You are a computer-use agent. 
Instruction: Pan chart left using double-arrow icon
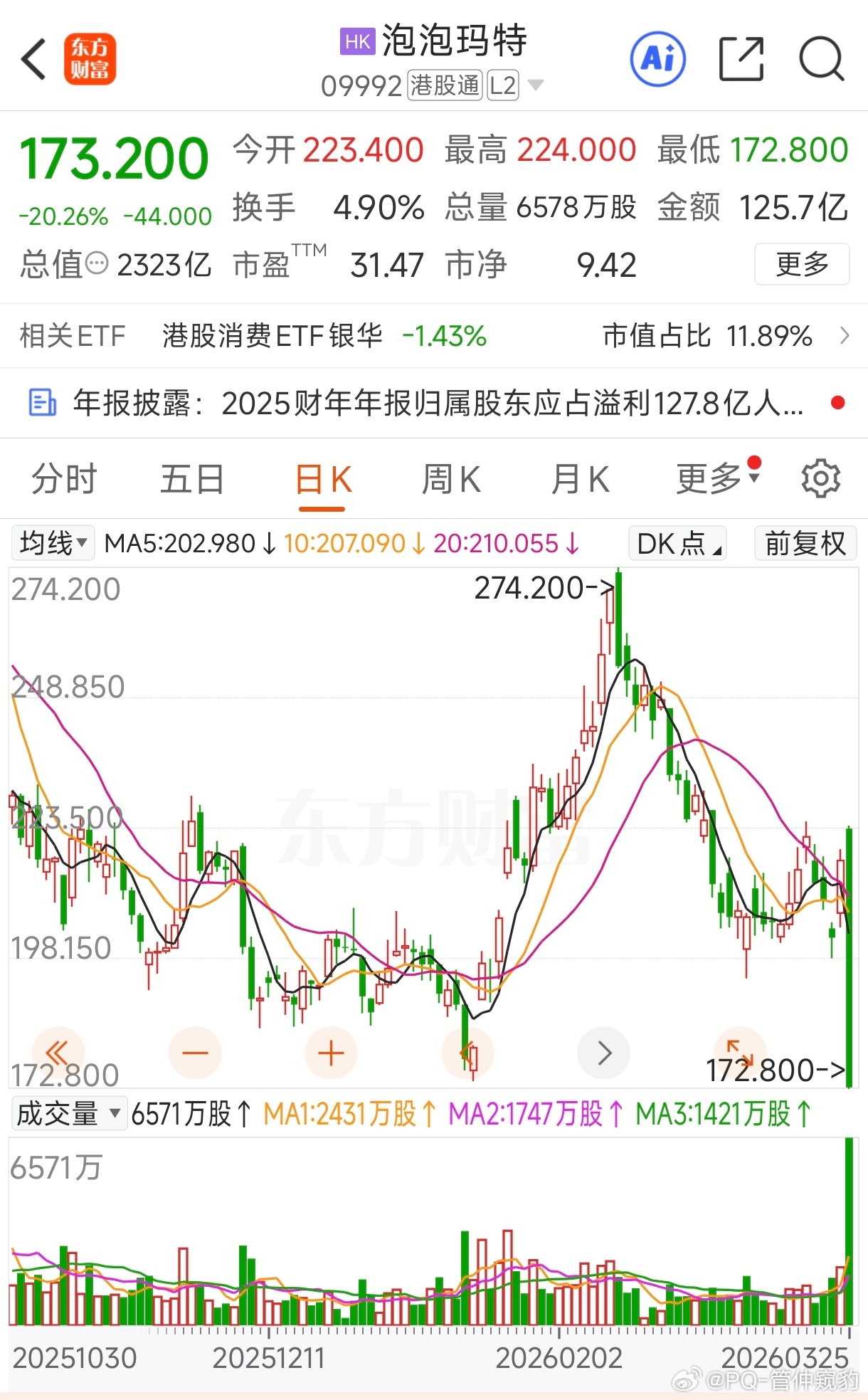coord(59,1053)
